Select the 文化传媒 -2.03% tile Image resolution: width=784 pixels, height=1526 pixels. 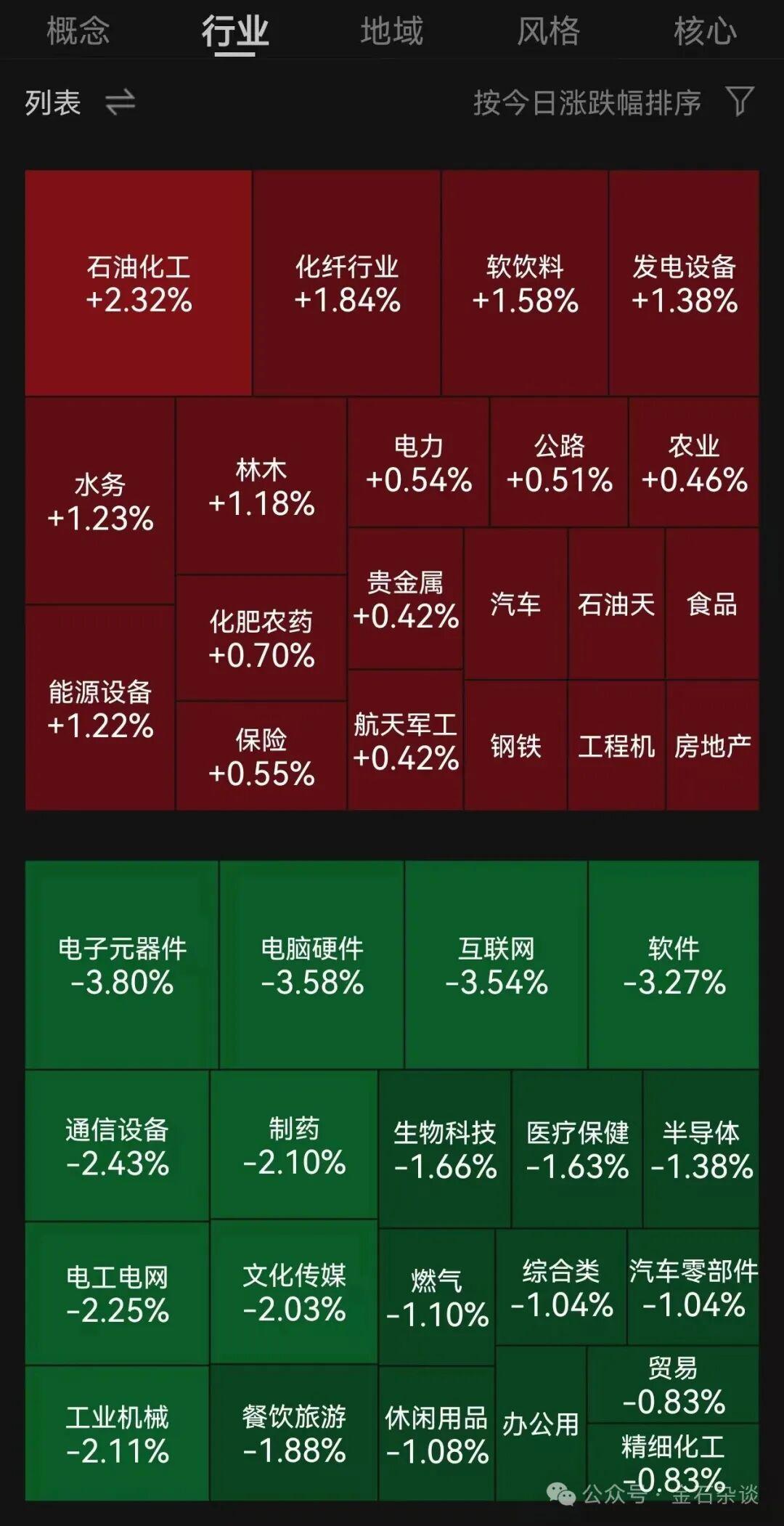(x=294, y=1292)
